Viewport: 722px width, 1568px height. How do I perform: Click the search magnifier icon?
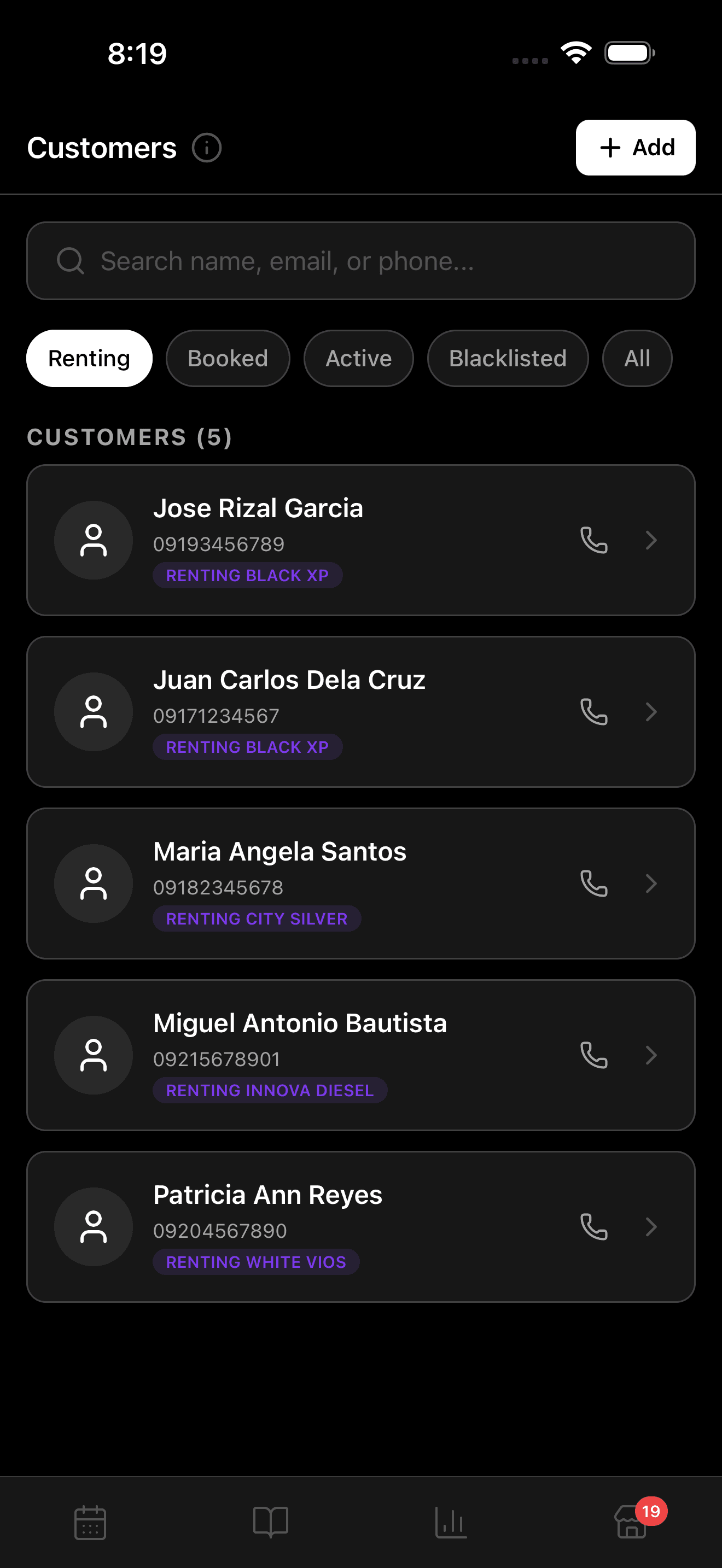tap(71, 261)
